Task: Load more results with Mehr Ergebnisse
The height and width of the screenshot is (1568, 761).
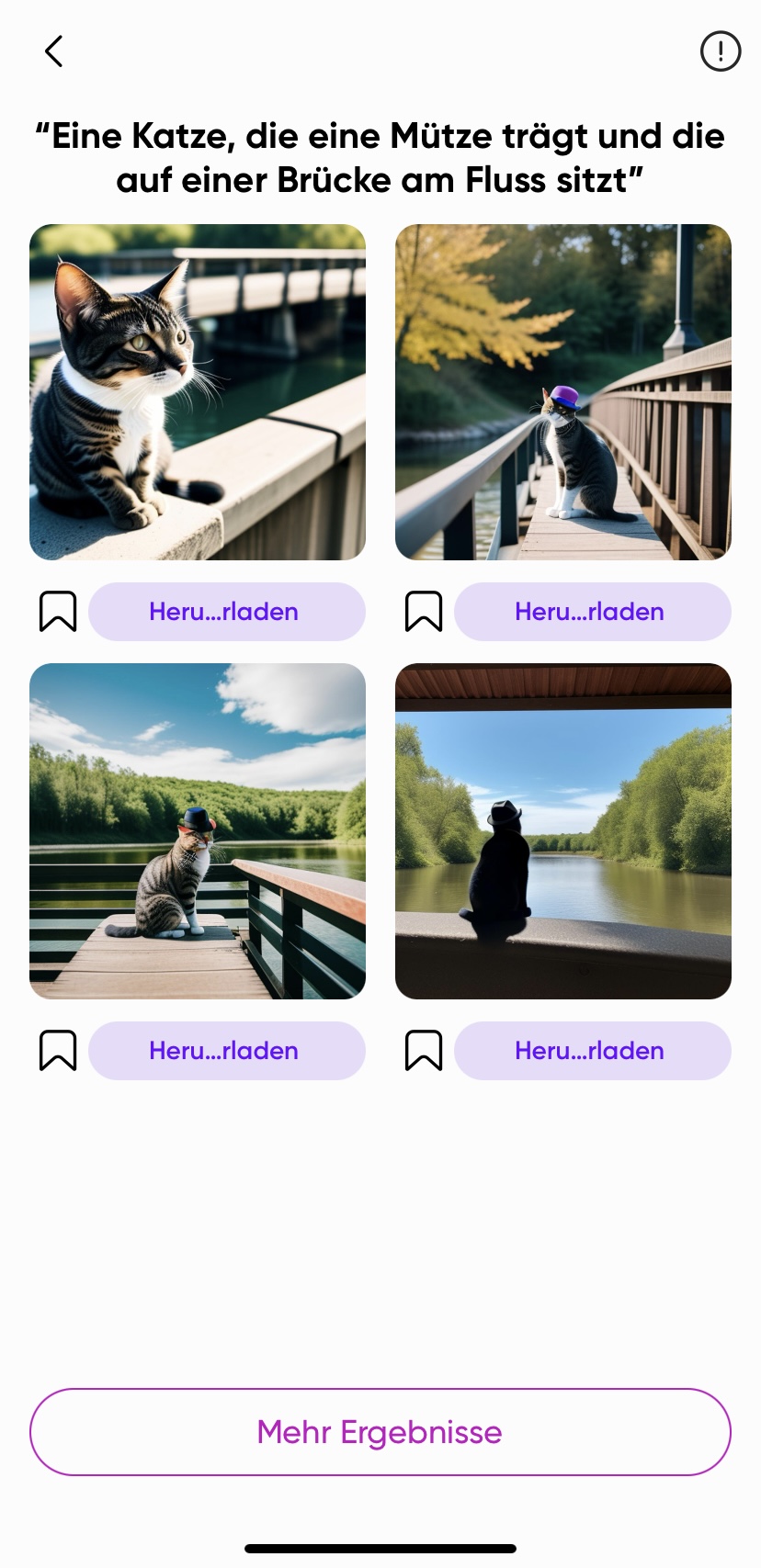Action: [x=380, y=1432]
